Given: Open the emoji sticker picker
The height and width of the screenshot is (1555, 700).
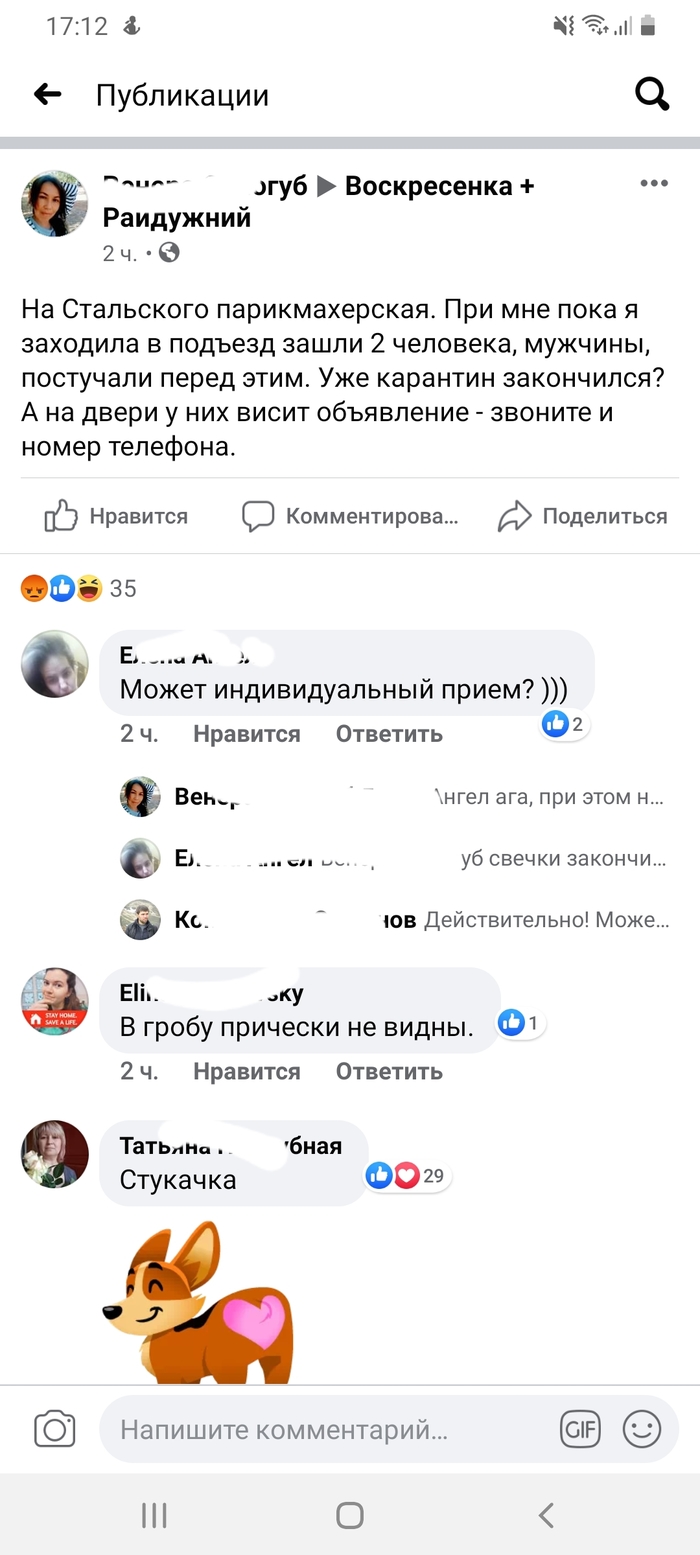Looking at the screenshot, I should point(641,1429).
